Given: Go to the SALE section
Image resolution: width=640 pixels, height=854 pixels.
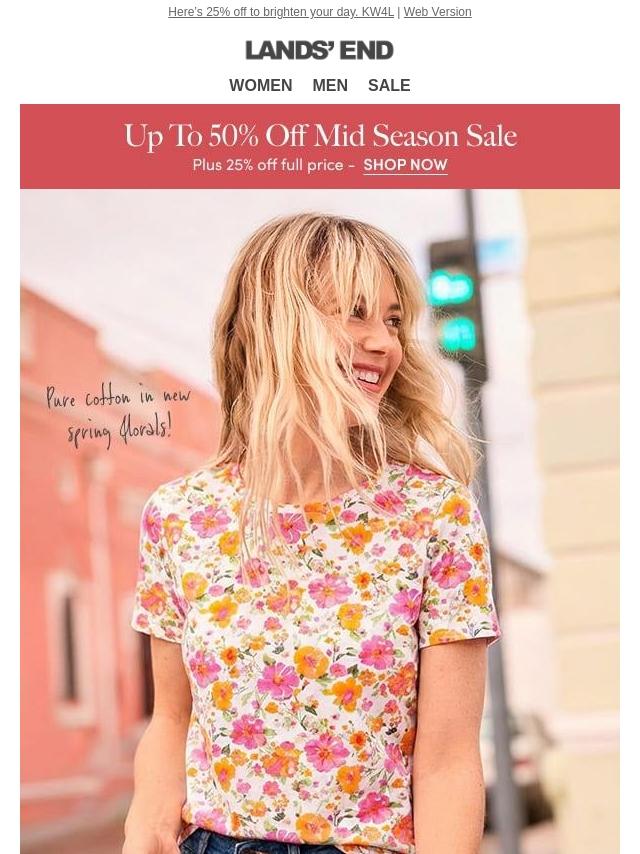Looking at the screenshot, I should (389, 86).
